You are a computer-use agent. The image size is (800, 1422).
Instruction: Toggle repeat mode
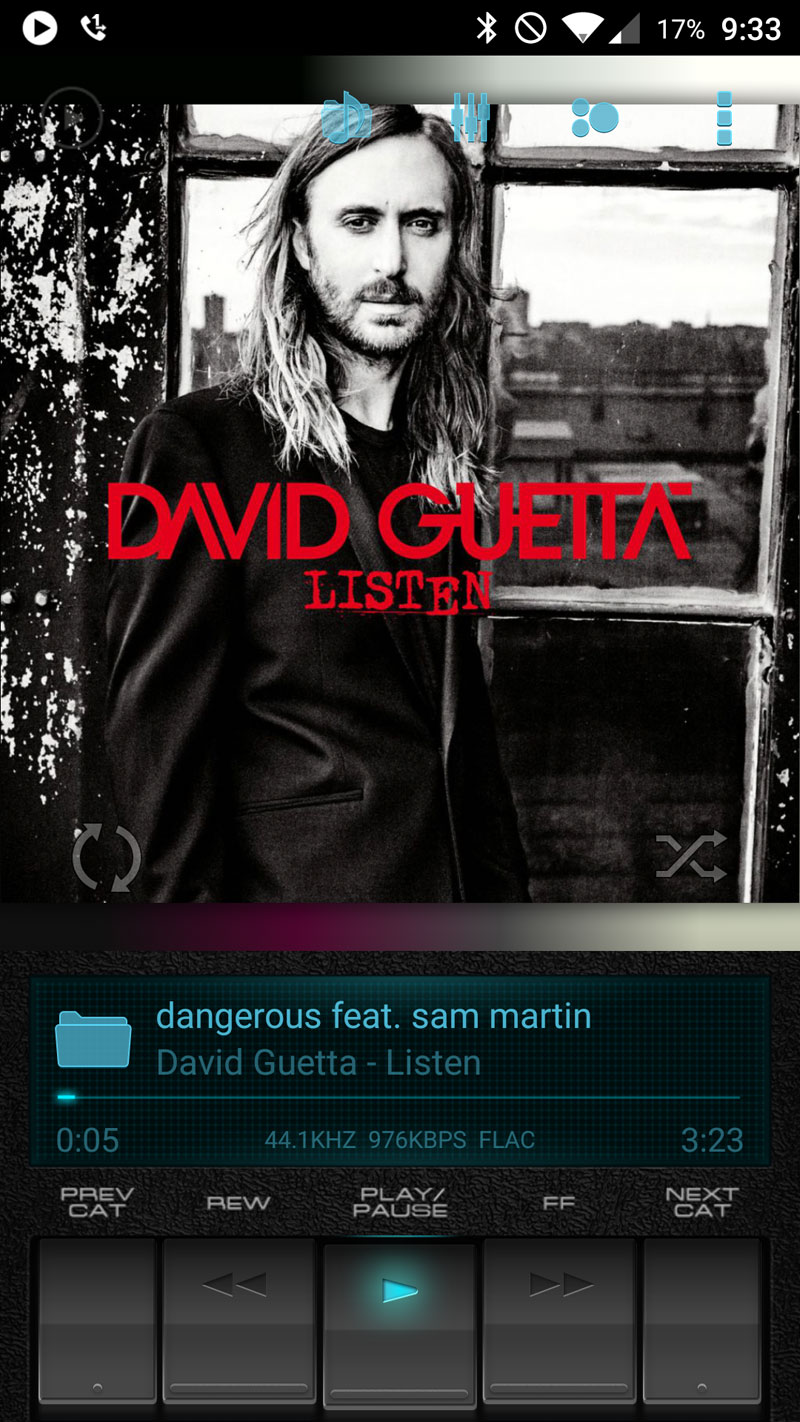tap(106, 857)
